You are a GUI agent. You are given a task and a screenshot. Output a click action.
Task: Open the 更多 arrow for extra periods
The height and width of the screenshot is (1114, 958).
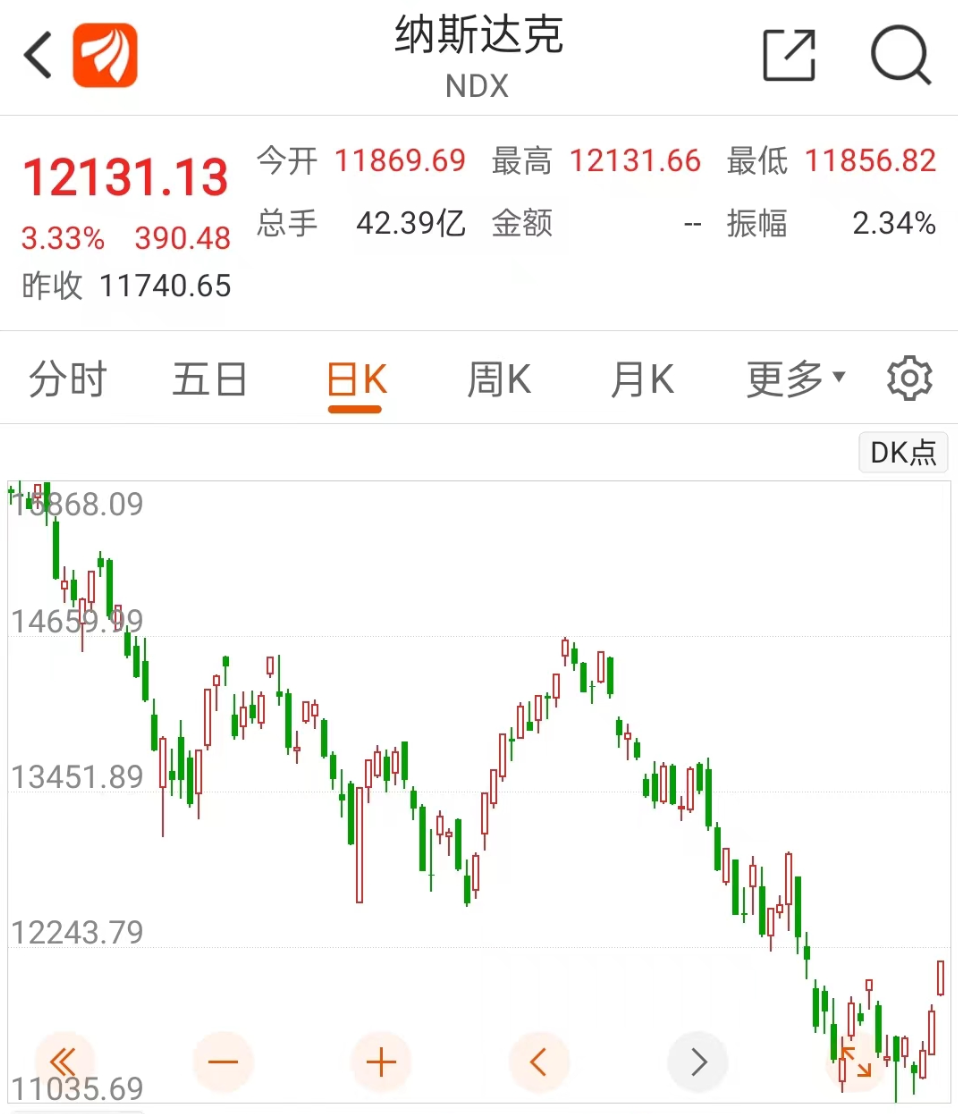[x=838, y=377]
